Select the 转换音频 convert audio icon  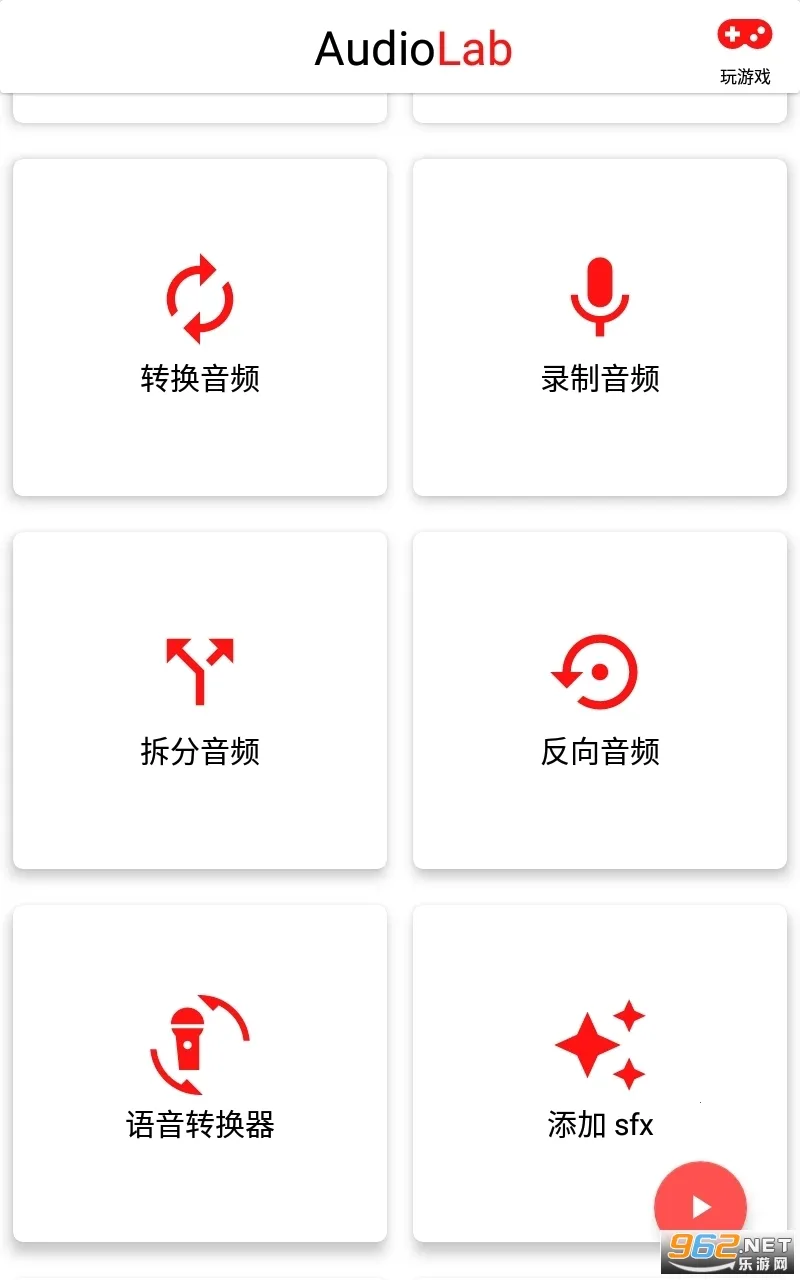pos(199,295)
